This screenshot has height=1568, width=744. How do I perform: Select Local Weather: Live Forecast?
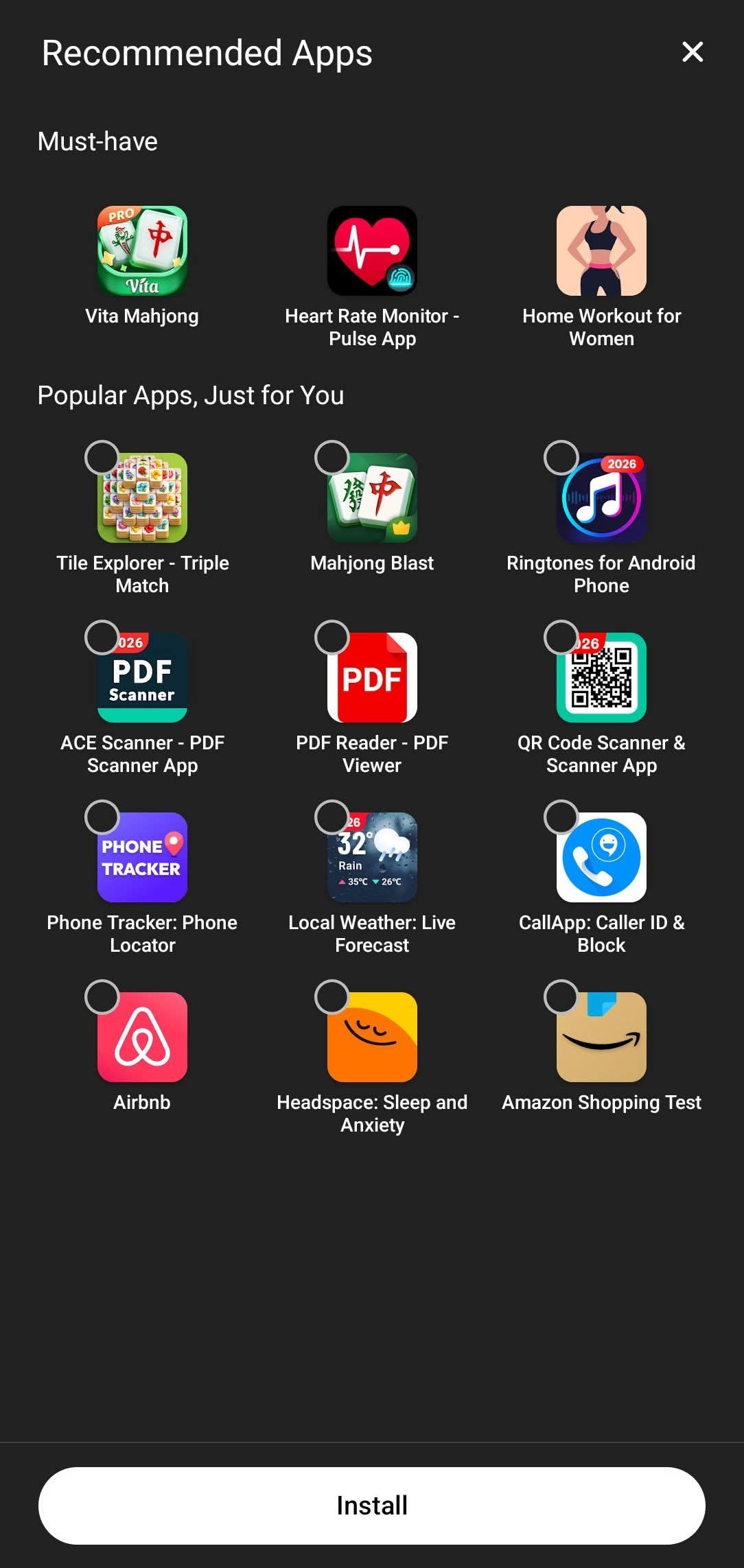(332, 817)
